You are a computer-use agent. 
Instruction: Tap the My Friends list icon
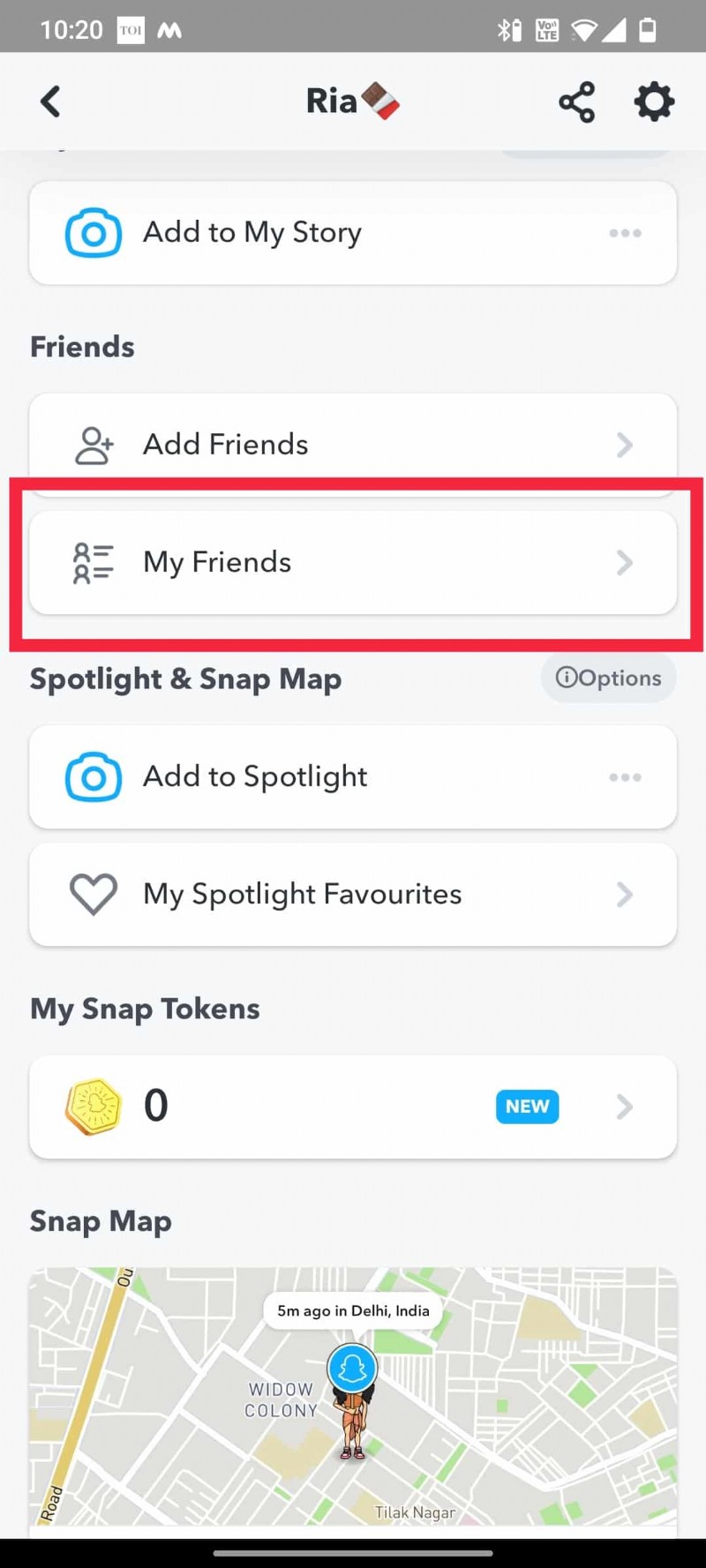point(91,562)
